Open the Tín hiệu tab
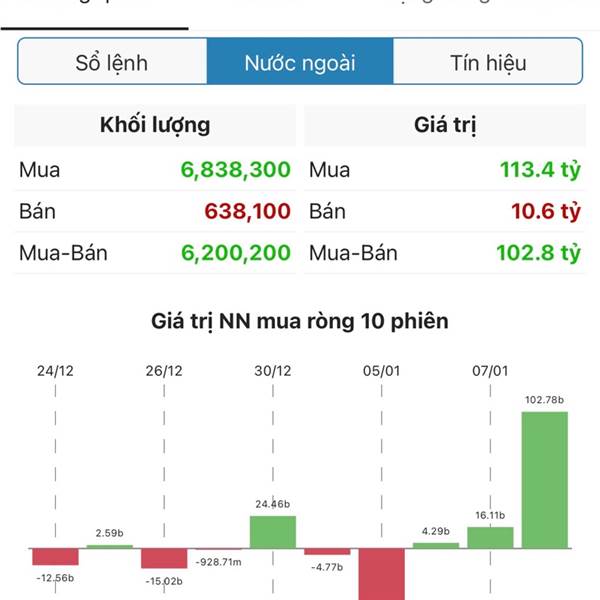This screenshot has width=600, height=600. click(487, 62)
